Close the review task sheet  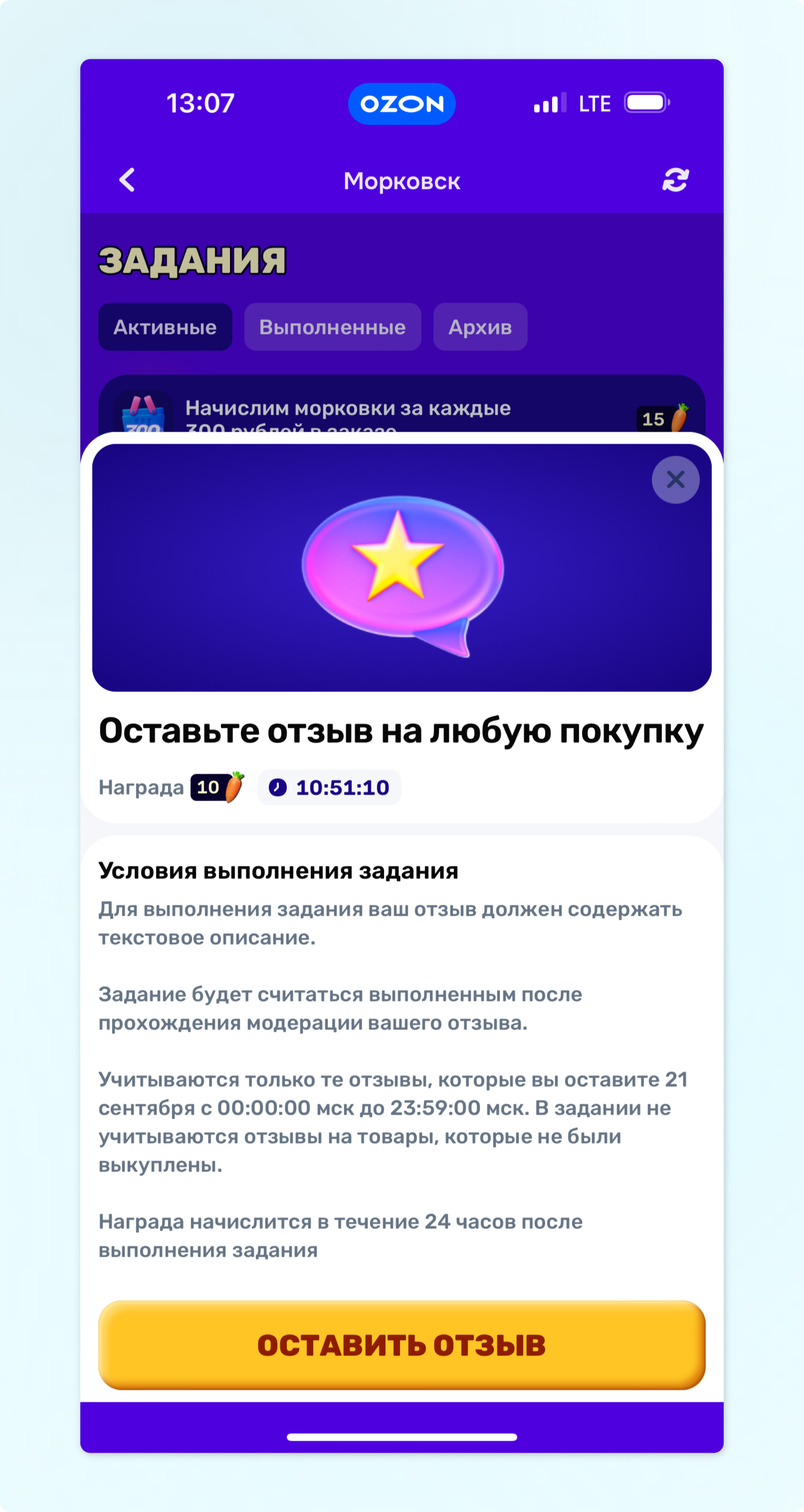(675, 480)
